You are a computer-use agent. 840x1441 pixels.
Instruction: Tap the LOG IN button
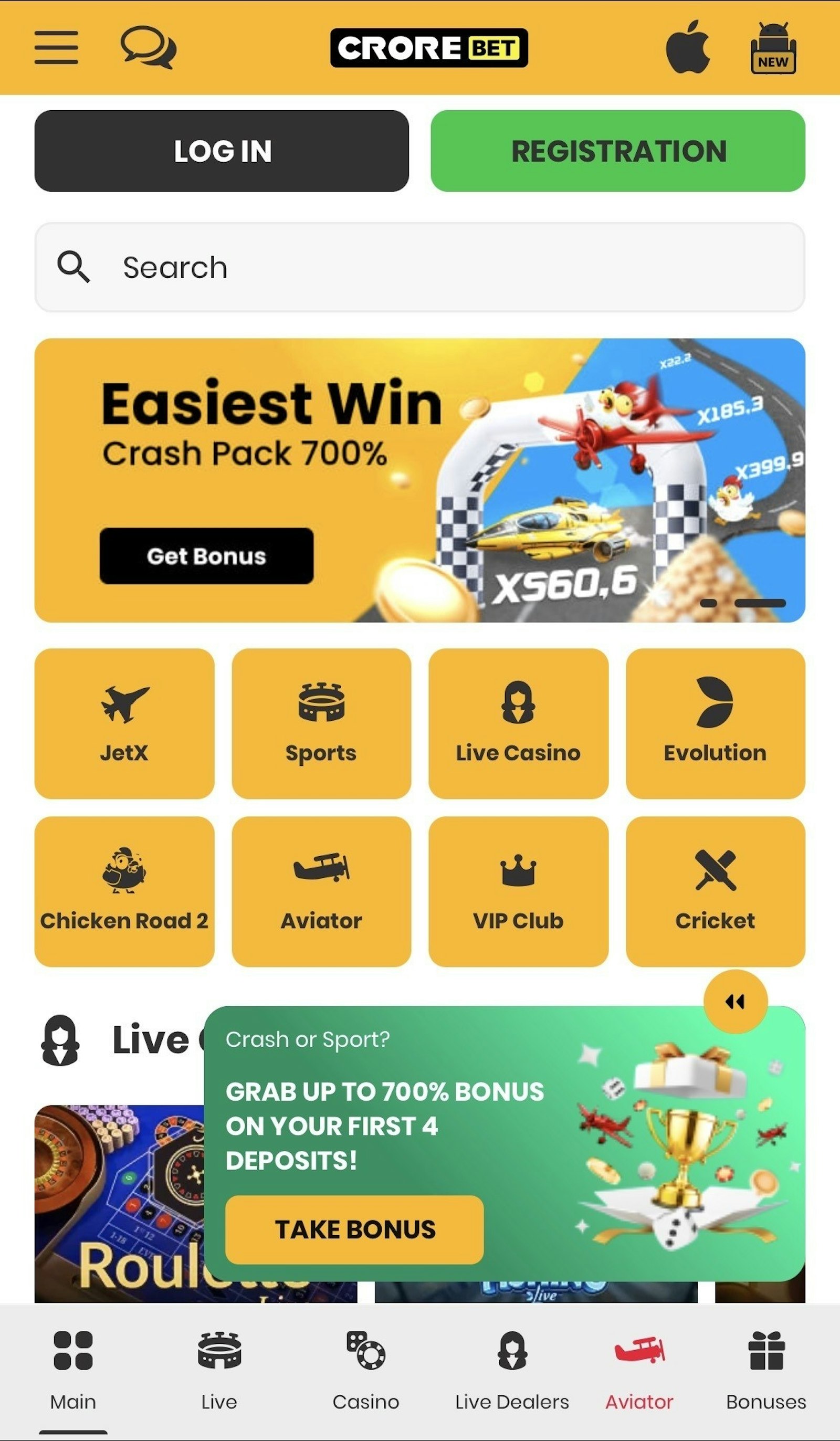click(222, 151)
